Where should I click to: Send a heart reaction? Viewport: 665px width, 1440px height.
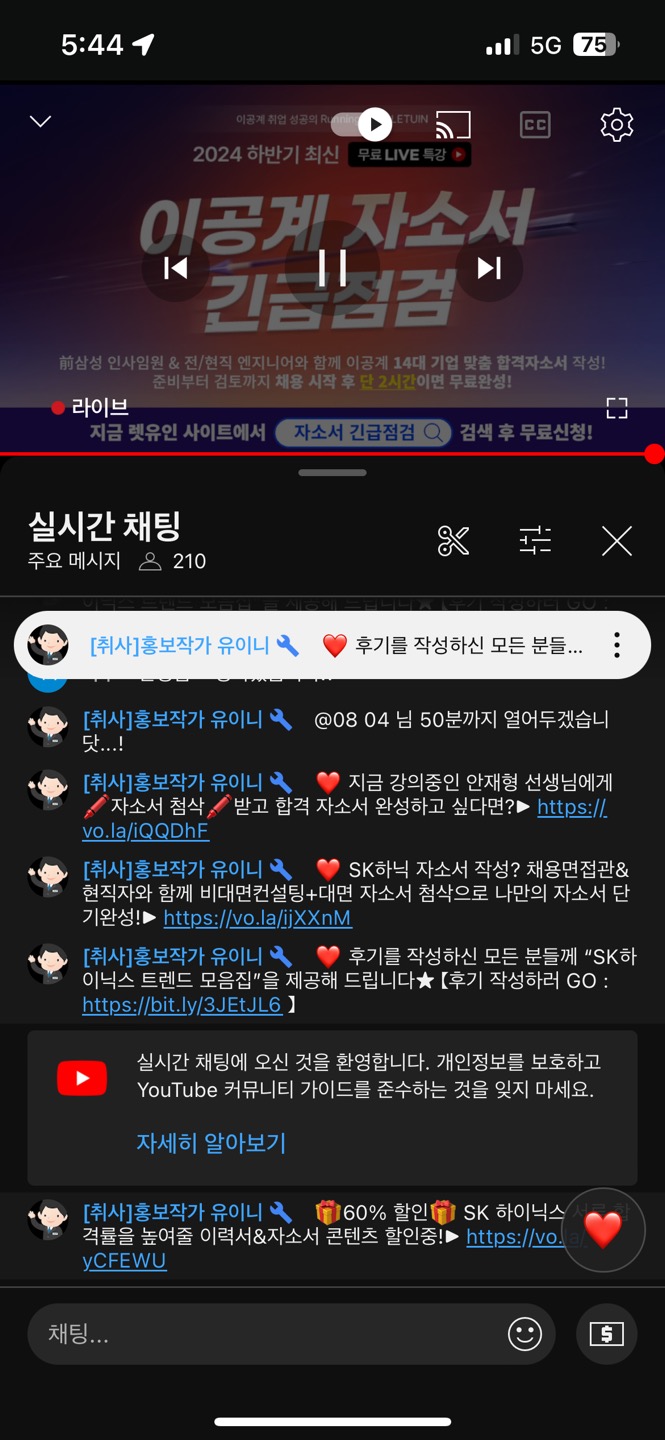pyautogui.click(x=602, y=1229)
